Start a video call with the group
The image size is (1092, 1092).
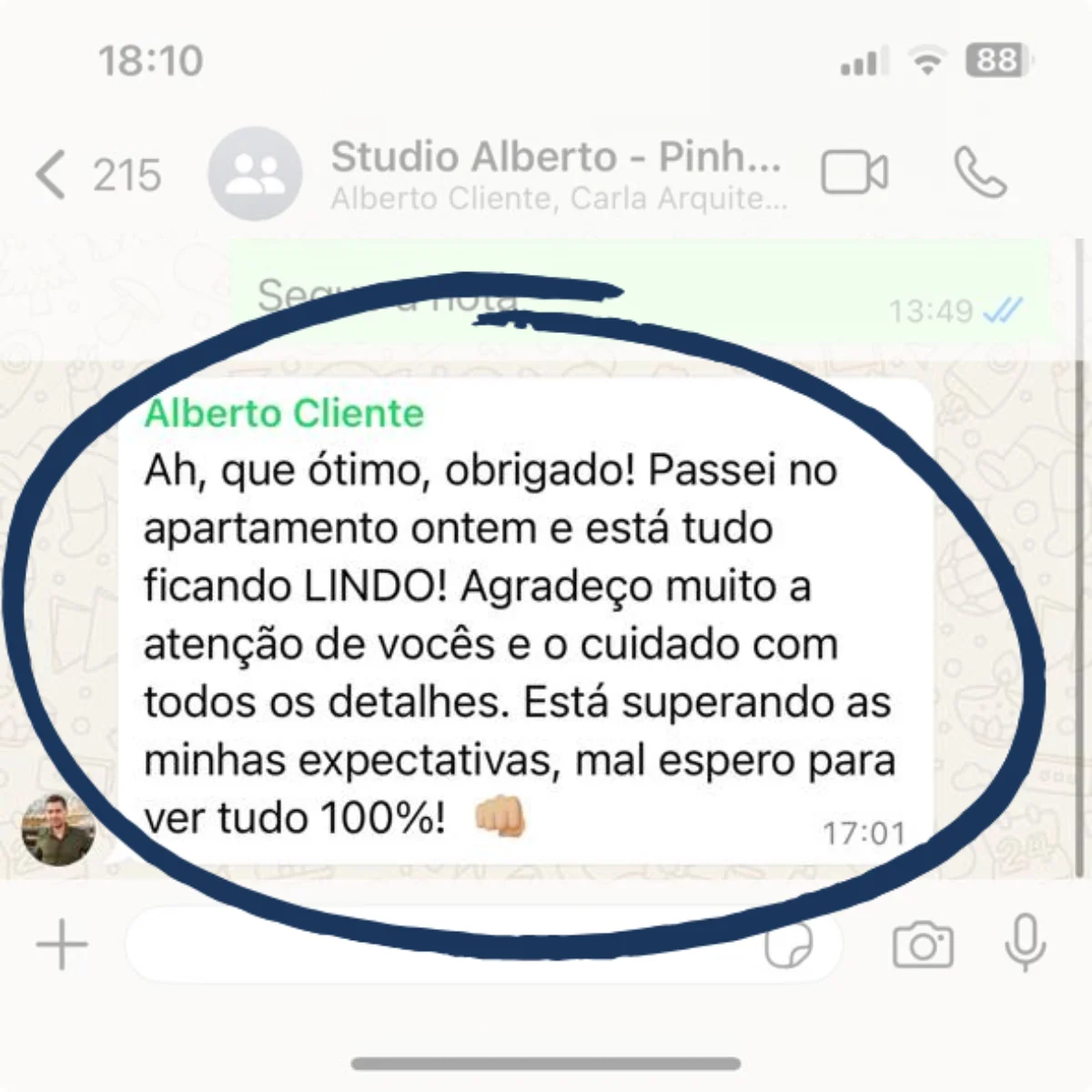coord(854,172)
